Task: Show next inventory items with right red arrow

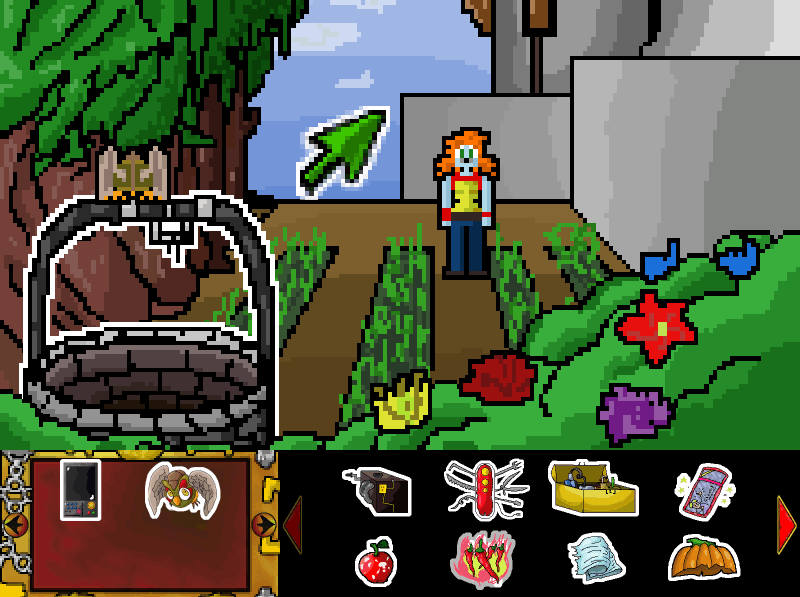Action: [x=786, y=523]
